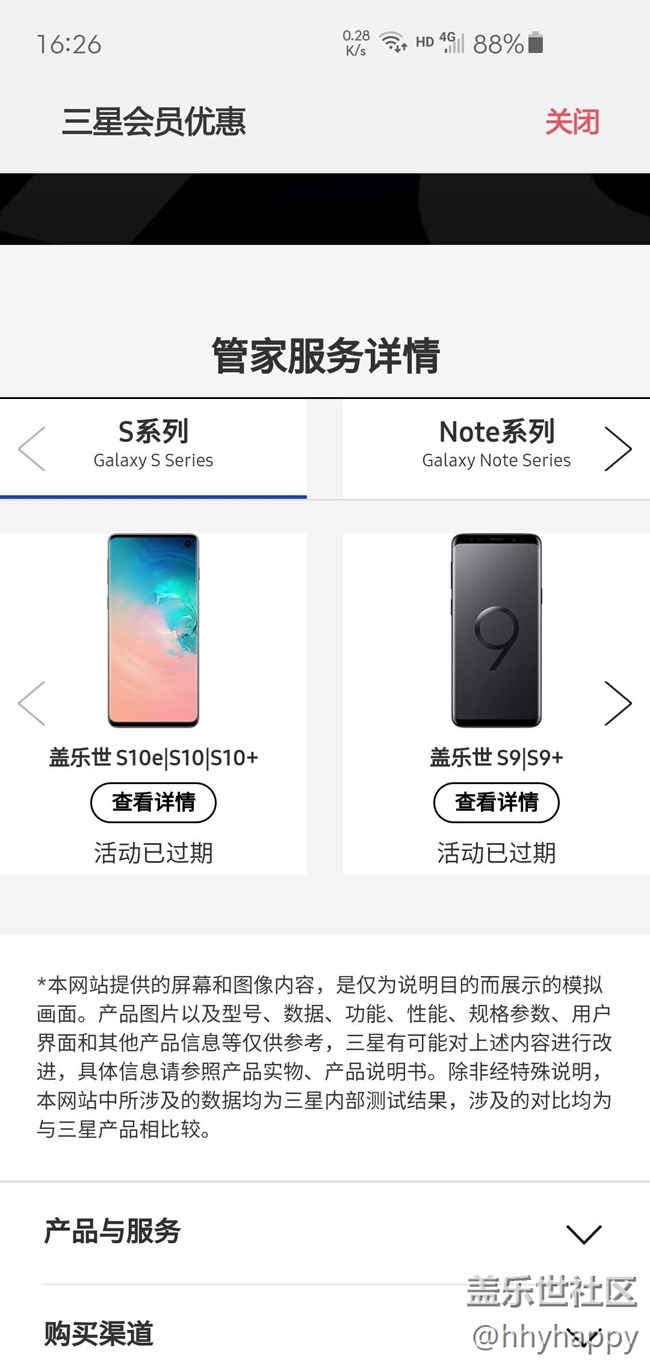View details for 盖乐世 S10e|S10|S10+
650x1372 pixels.
click(153, 802)
